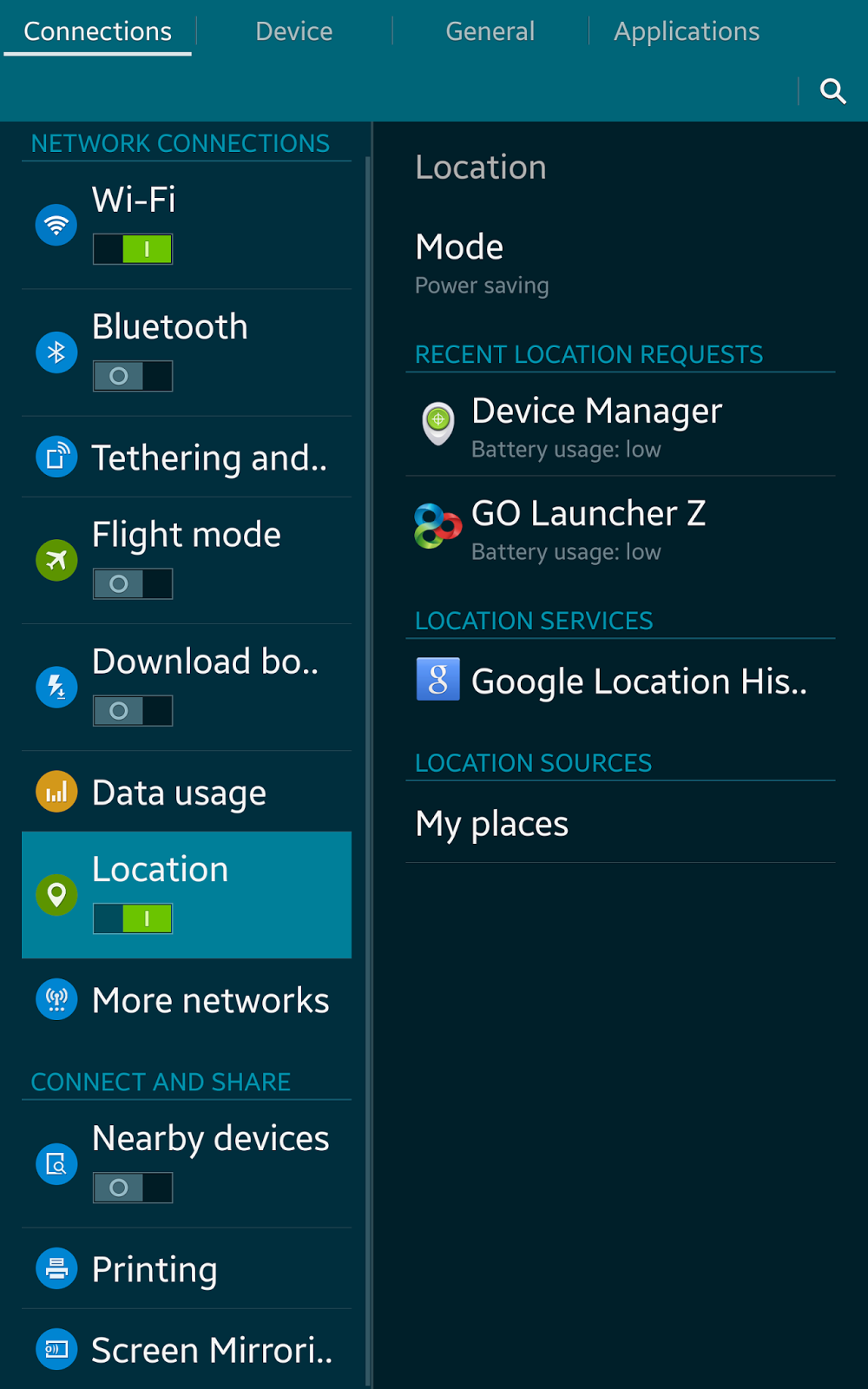Image resolution: width=868 pixels, height=1389 pixels.
Task: Click the Download booster lightning icon
Action: [56, 687]
